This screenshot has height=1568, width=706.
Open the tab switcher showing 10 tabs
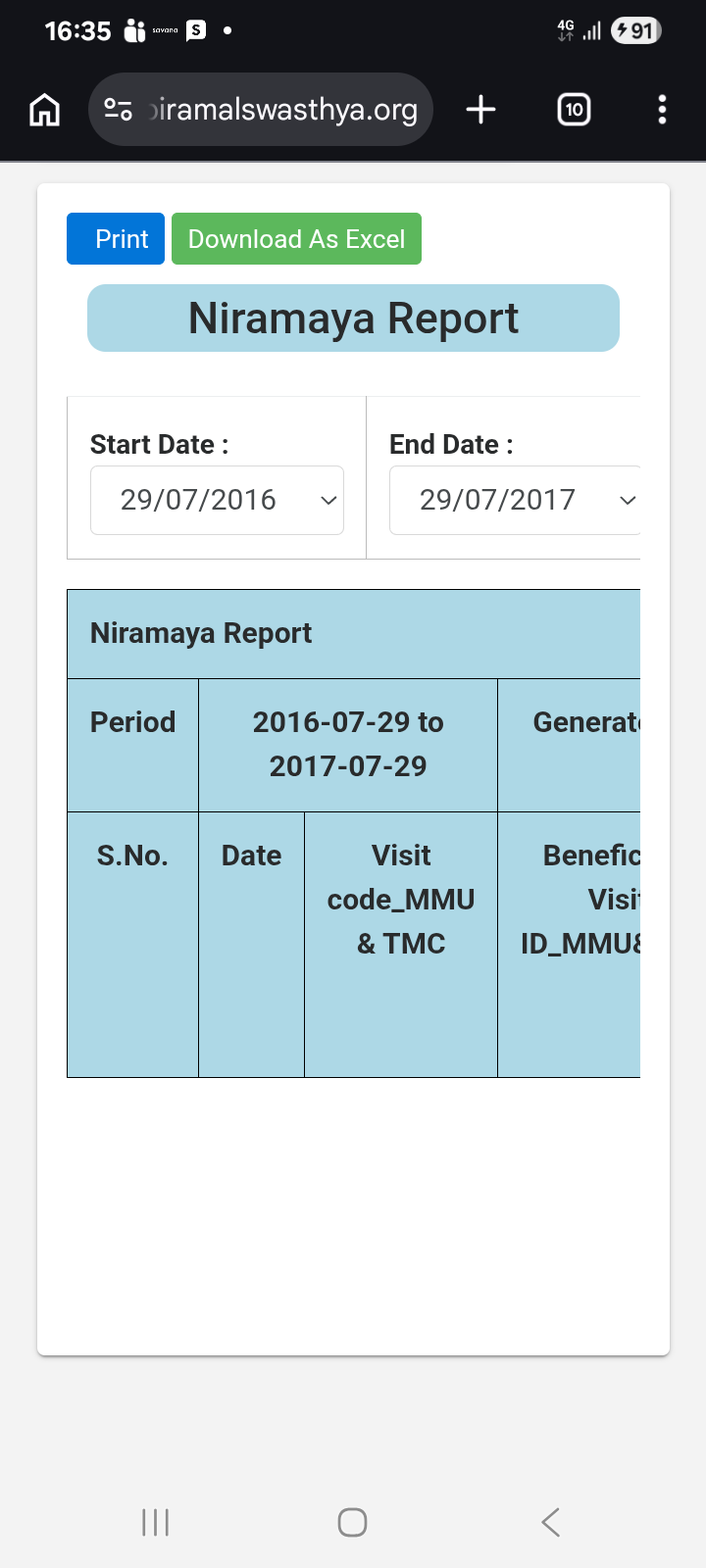574,110
